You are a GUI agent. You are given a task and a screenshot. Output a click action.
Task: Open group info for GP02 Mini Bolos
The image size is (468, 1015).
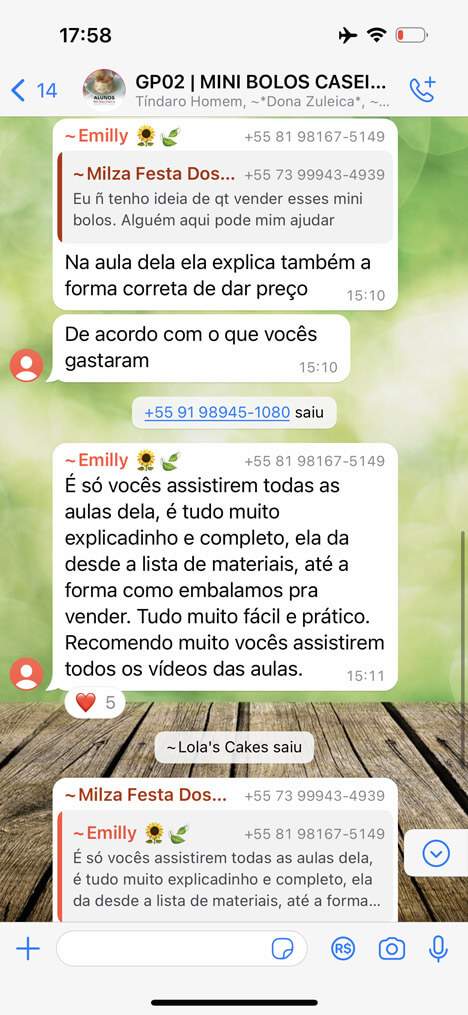coord(262,91)
